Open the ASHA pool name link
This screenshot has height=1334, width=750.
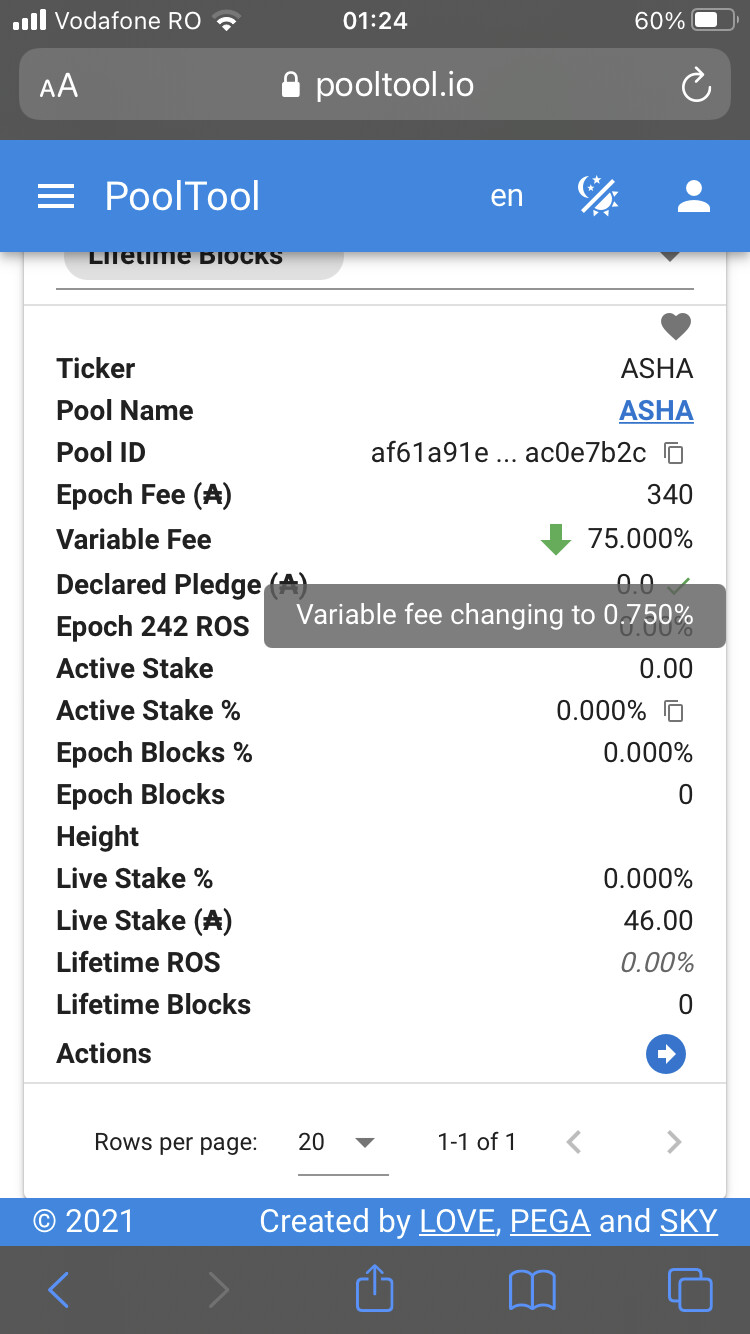656,411
